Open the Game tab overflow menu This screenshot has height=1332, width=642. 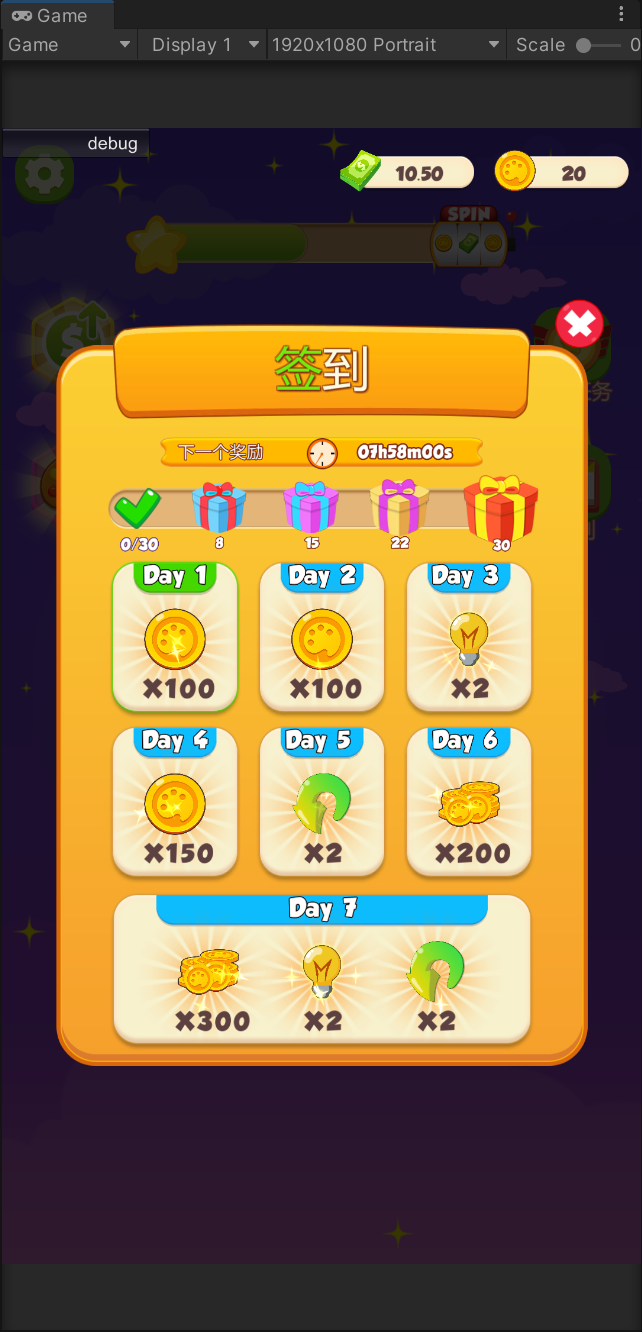click(622, 14)
